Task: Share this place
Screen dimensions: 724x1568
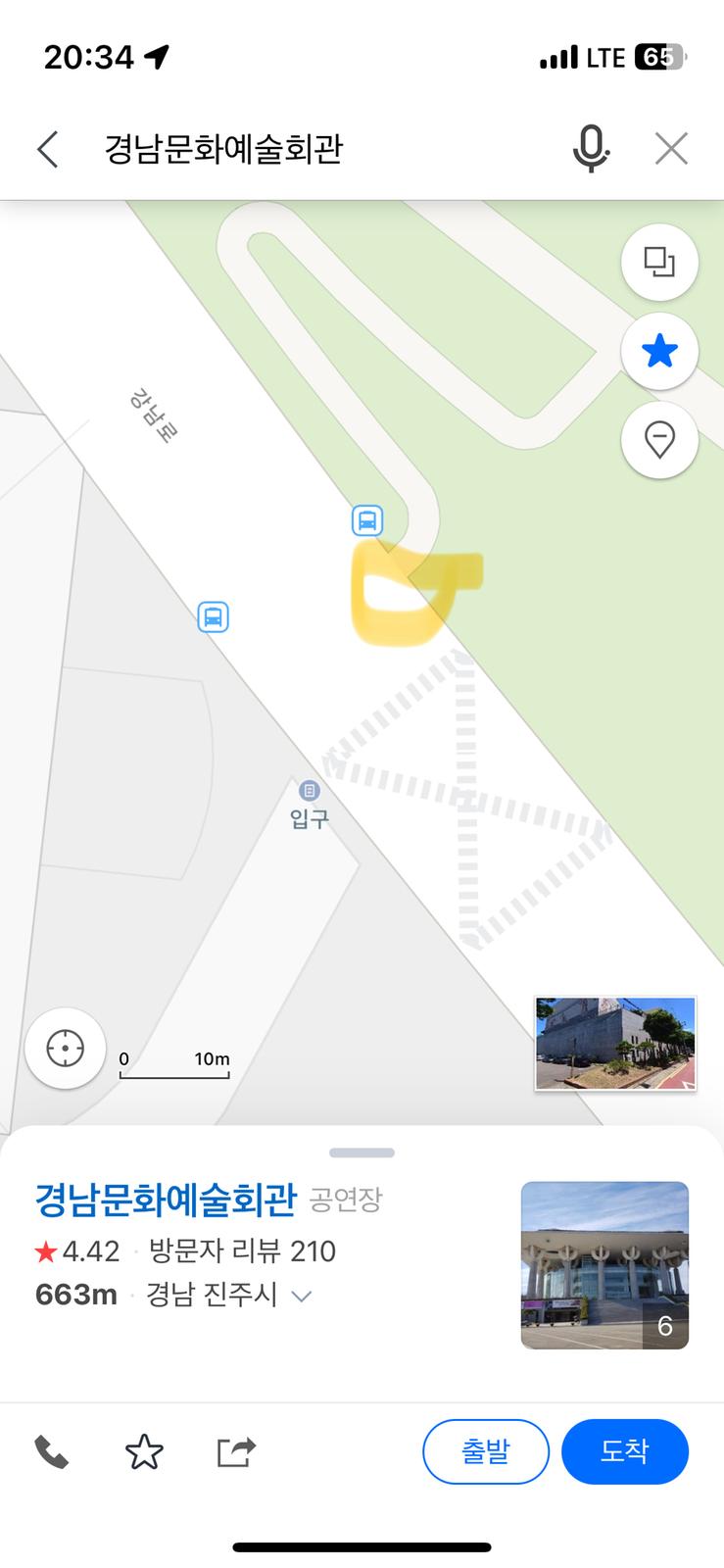Action: pyautogui.click(x=236, y=1451)
